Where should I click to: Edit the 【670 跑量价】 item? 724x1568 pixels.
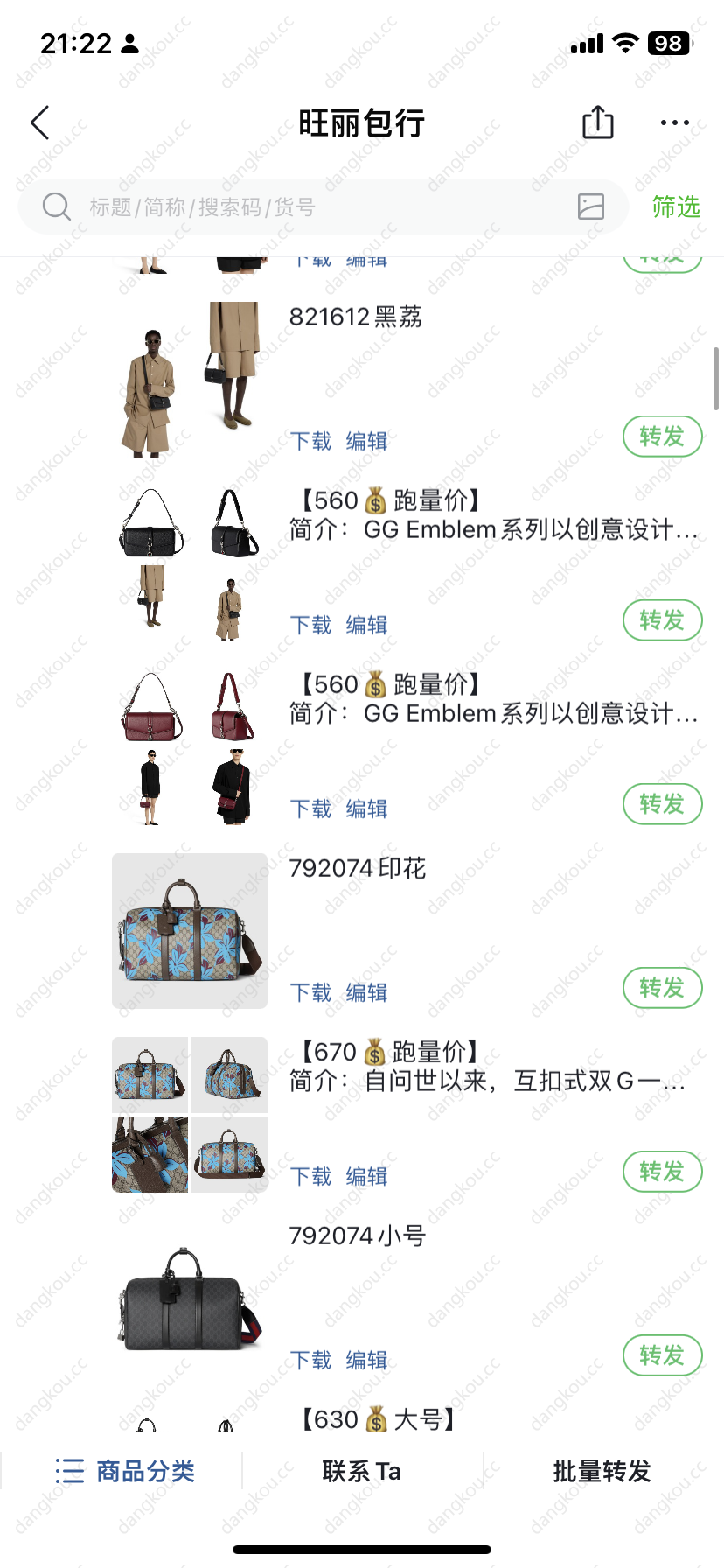366,1176
